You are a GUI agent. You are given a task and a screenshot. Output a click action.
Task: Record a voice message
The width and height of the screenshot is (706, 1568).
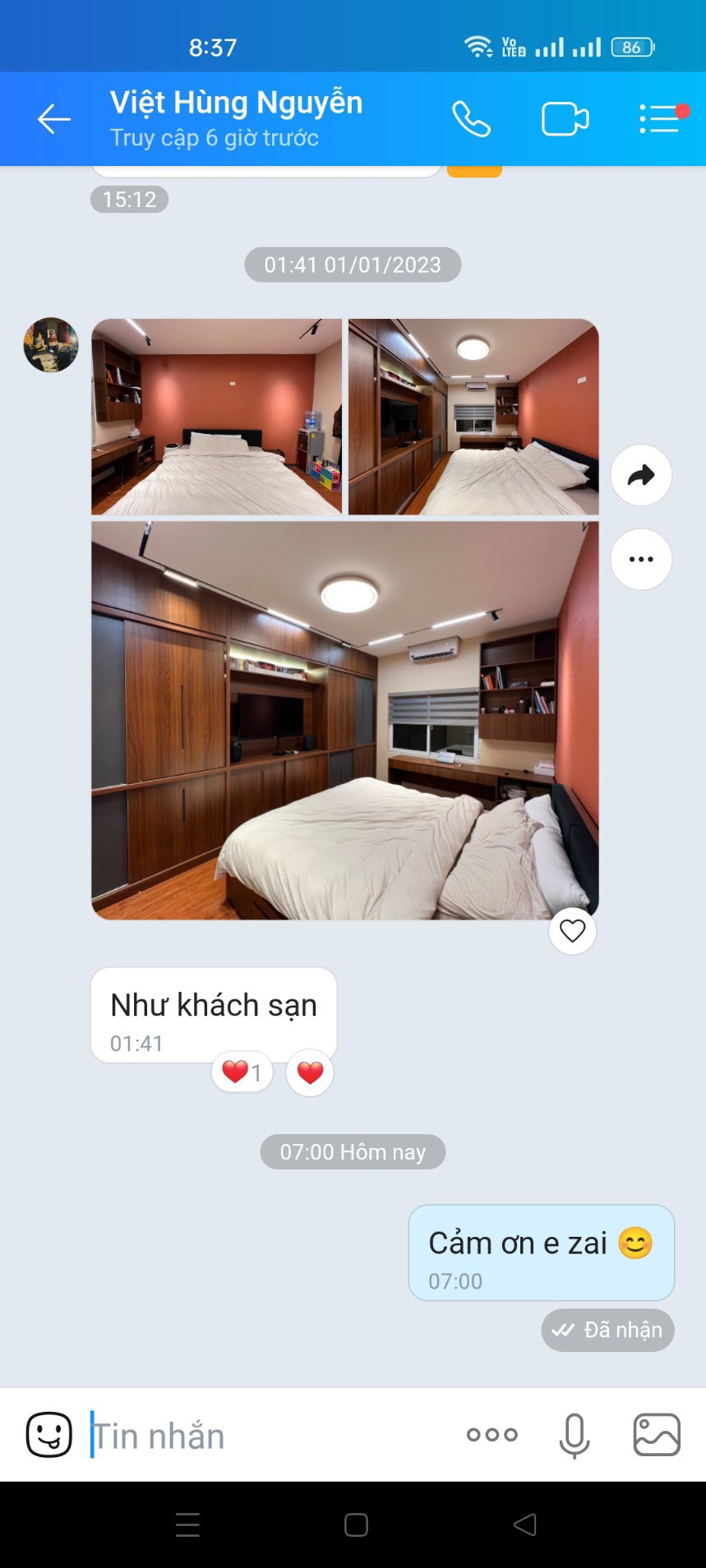(x=574, y=1436)
